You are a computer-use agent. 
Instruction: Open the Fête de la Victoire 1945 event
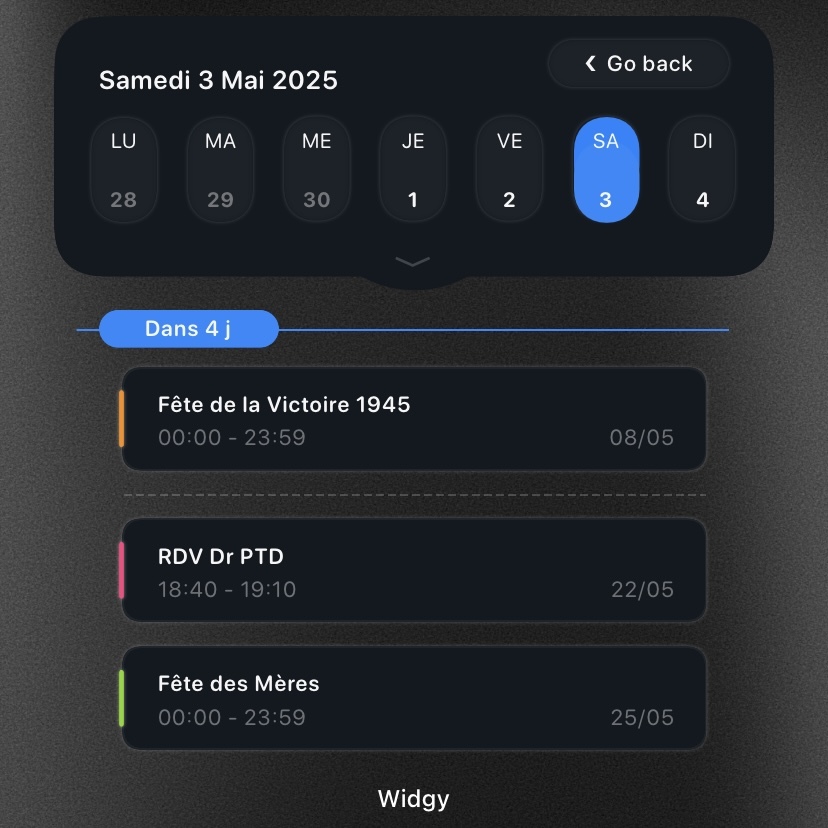[413, 419]
